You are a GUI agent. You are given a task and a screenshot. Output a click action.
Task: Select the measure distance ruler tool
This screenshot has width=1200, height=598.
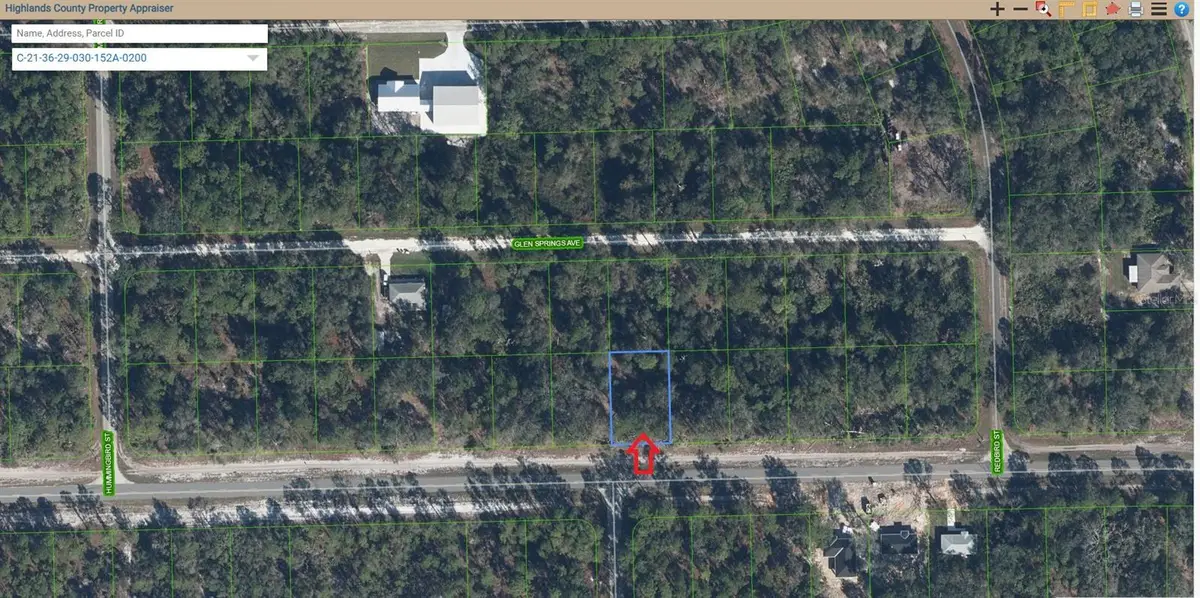tap(1066, 9)
